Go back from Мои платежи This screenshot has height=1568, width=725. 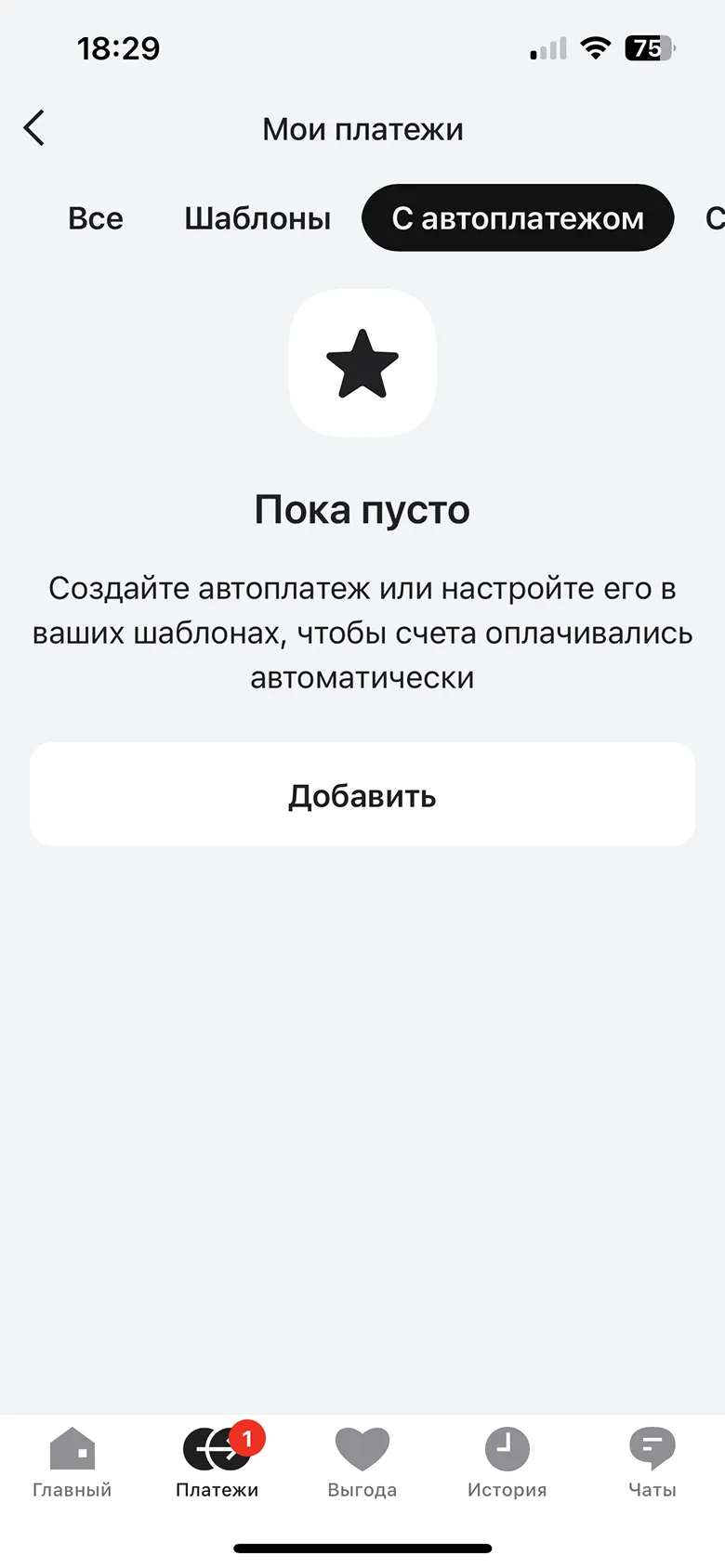coord(34,128)
